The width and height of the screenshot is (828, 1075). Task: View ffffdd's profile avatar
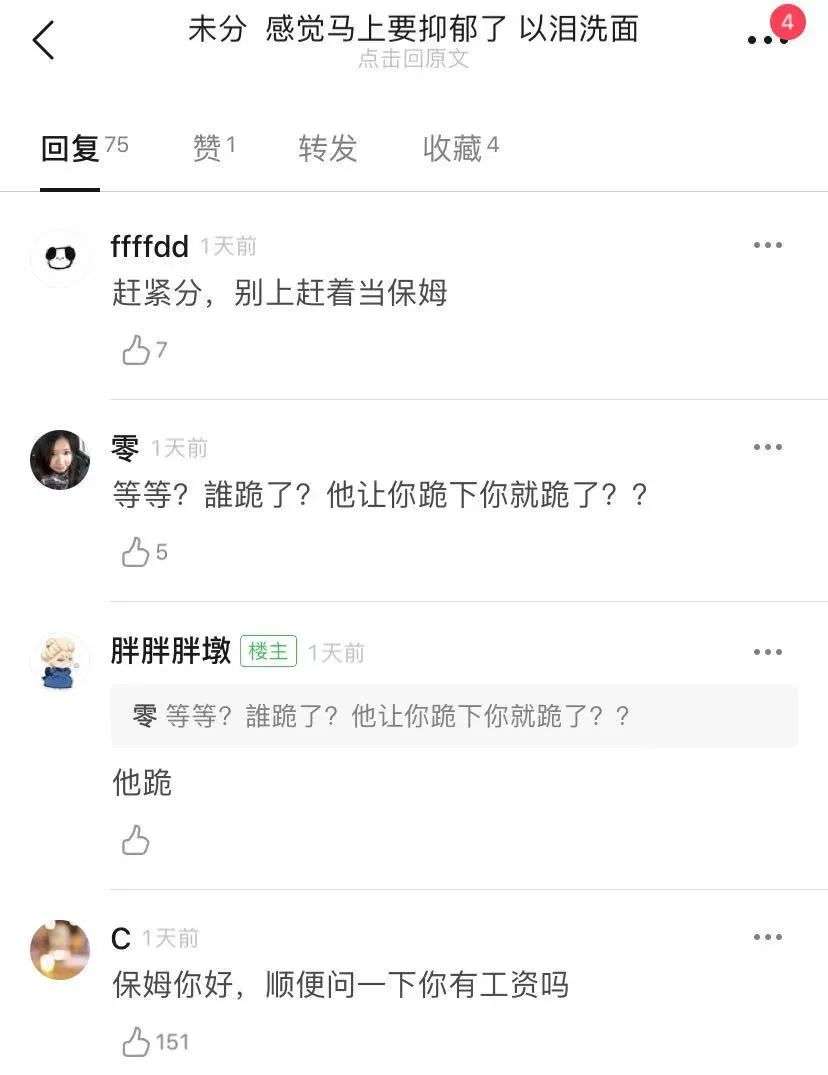pos(60,258)
